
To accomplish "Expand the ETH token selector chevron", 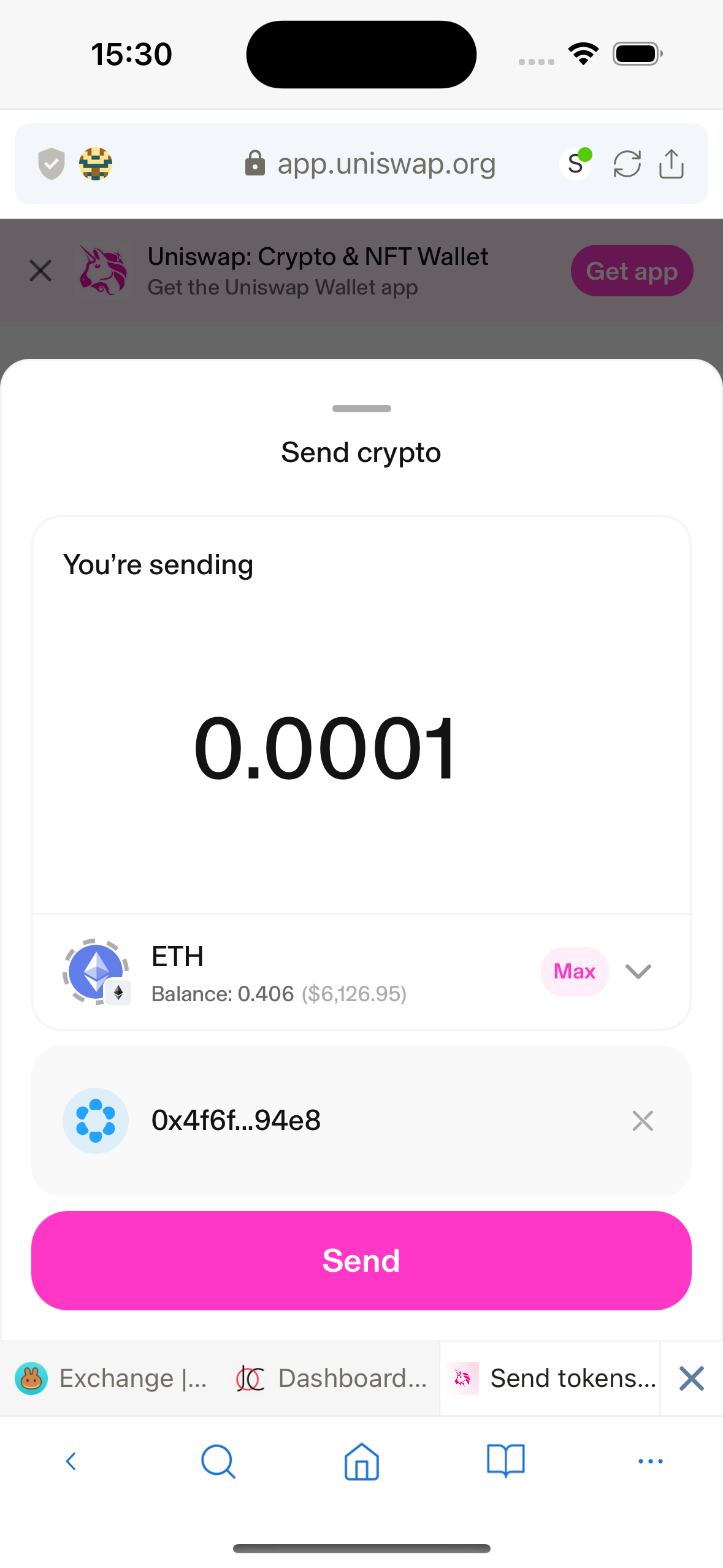I will point(638,971).
